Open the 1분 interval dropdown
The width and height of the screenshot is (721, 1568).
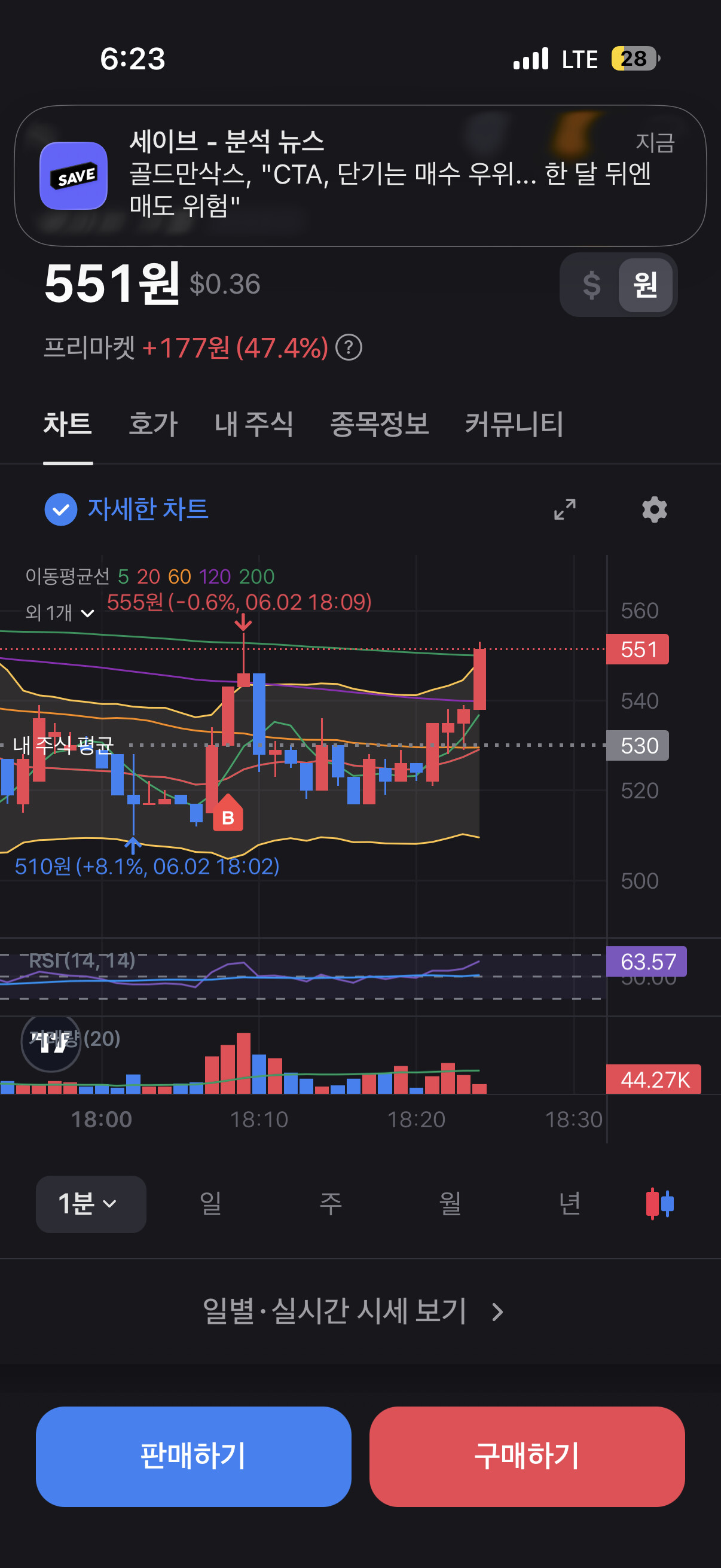[x=91, y=1204]
